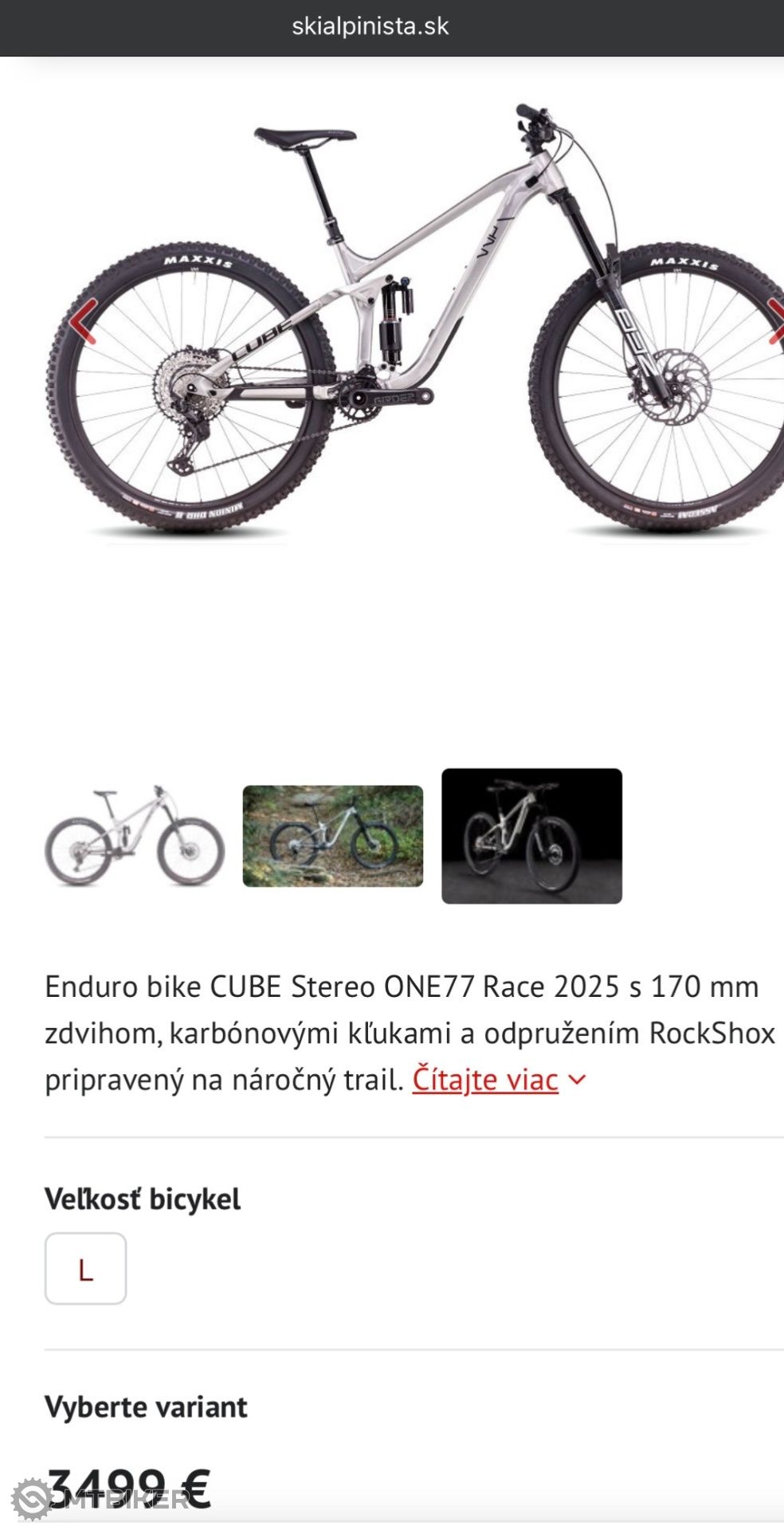Select the bike on black background thumbnail
Viewport: 784px width, 1530px height.
point(531,837)
